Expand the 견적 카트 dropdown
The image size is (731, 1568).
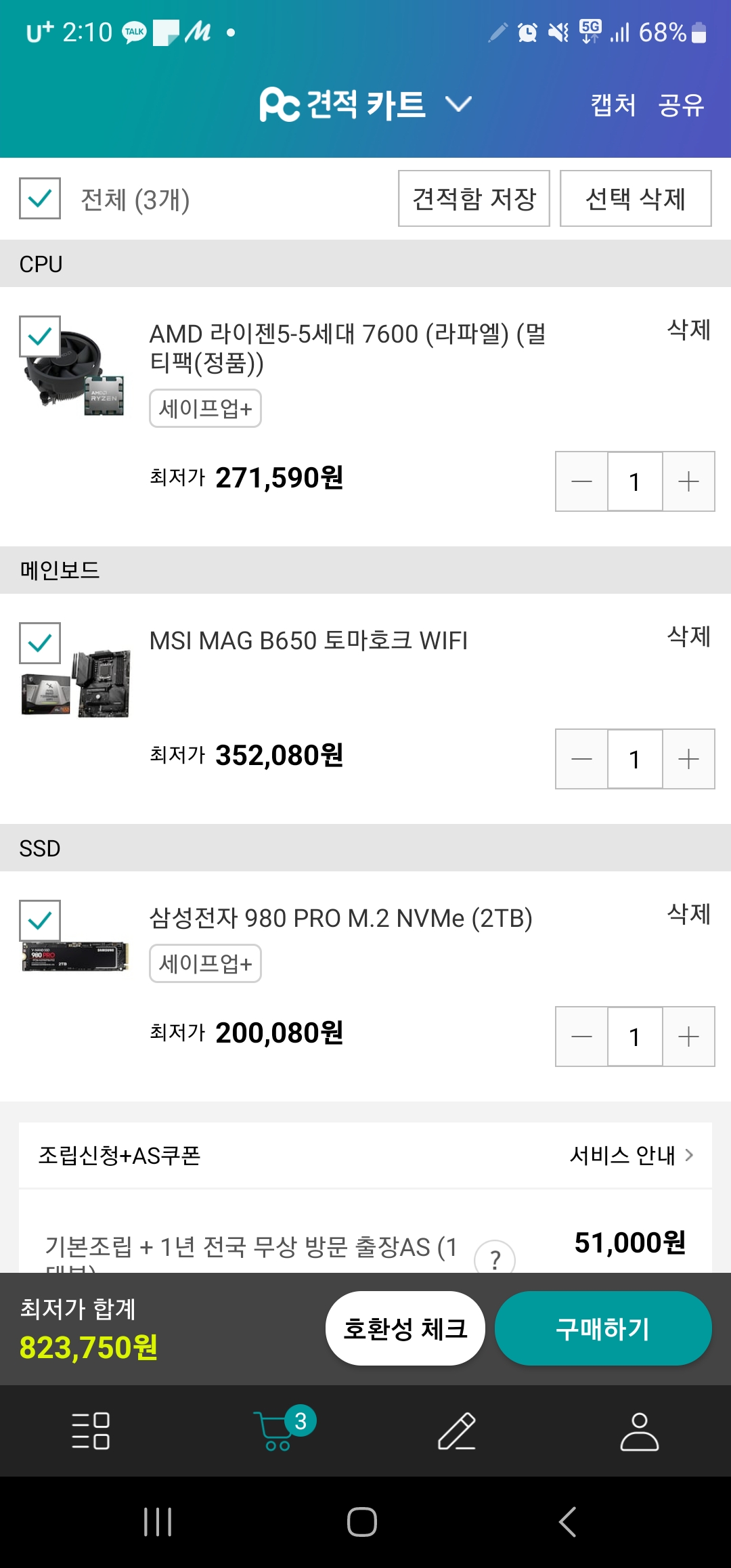click(458, 104)
